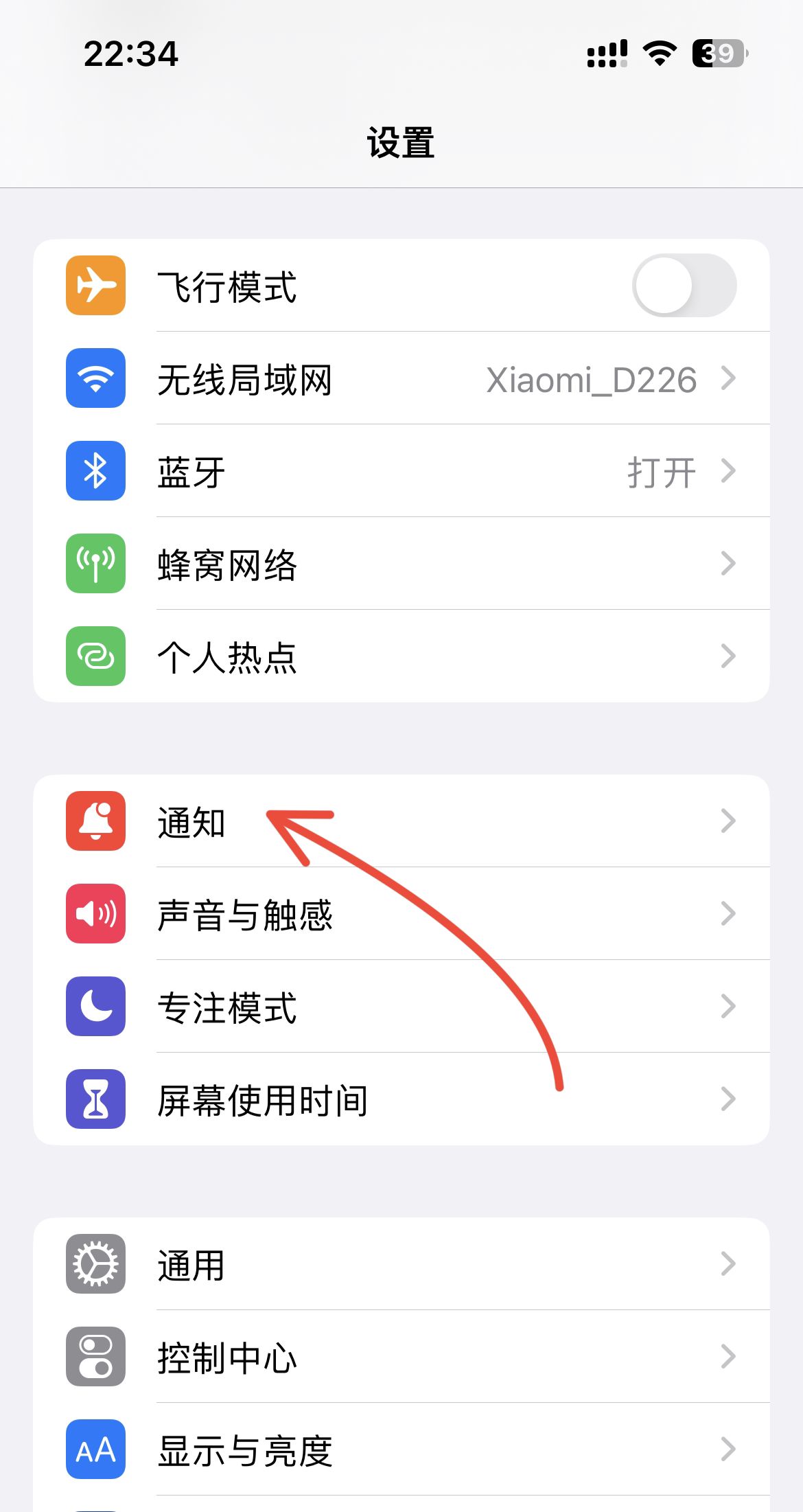Click the personal hotspot (个人热点) icon
Screen dimensions: 803x1512
95,656
